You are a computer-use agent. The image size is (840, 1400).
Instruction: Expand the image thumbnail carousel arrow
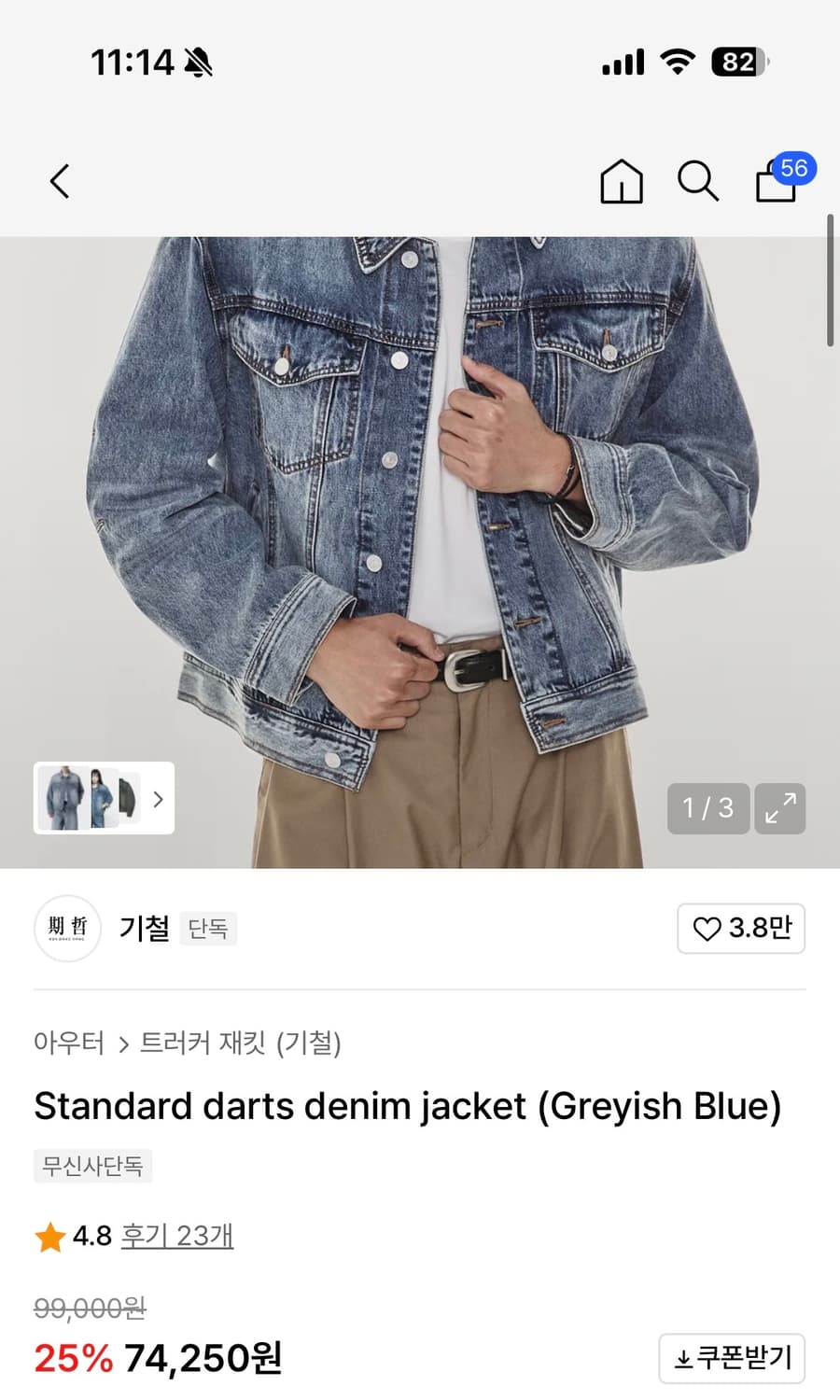pos(158,800)
